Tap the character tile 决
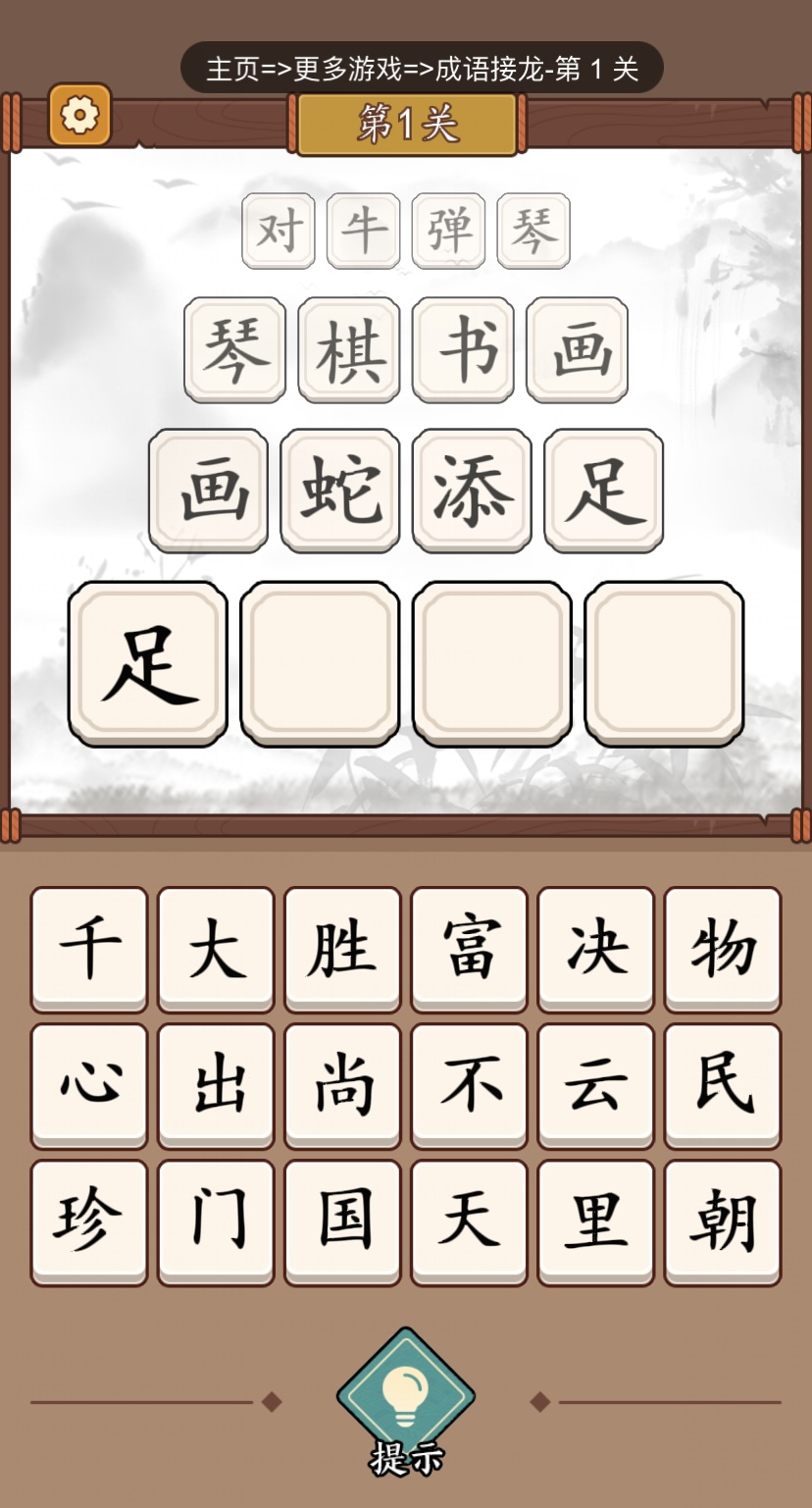The height and width of the screenshot is (1508, 812). [x=595, y=949]
